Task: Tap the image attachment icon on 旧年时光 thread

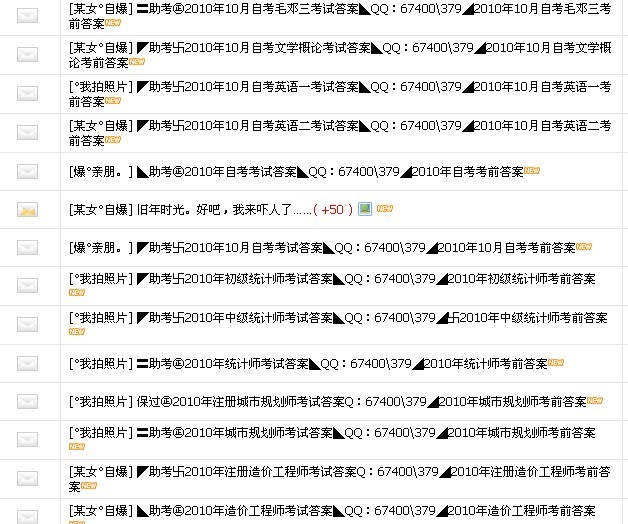Action: [365, 209]
